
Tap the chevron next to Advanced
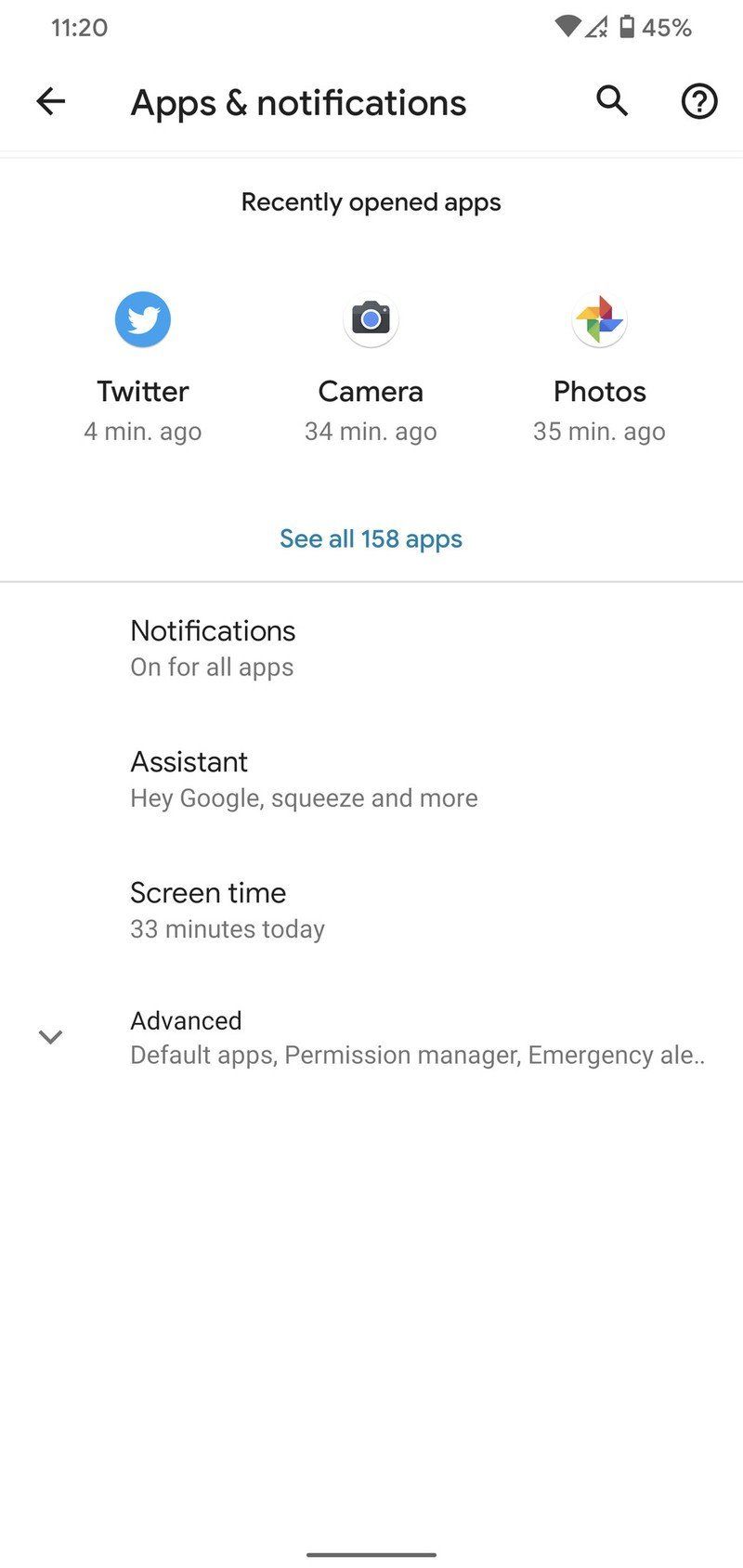click(x=51, y=1036)
